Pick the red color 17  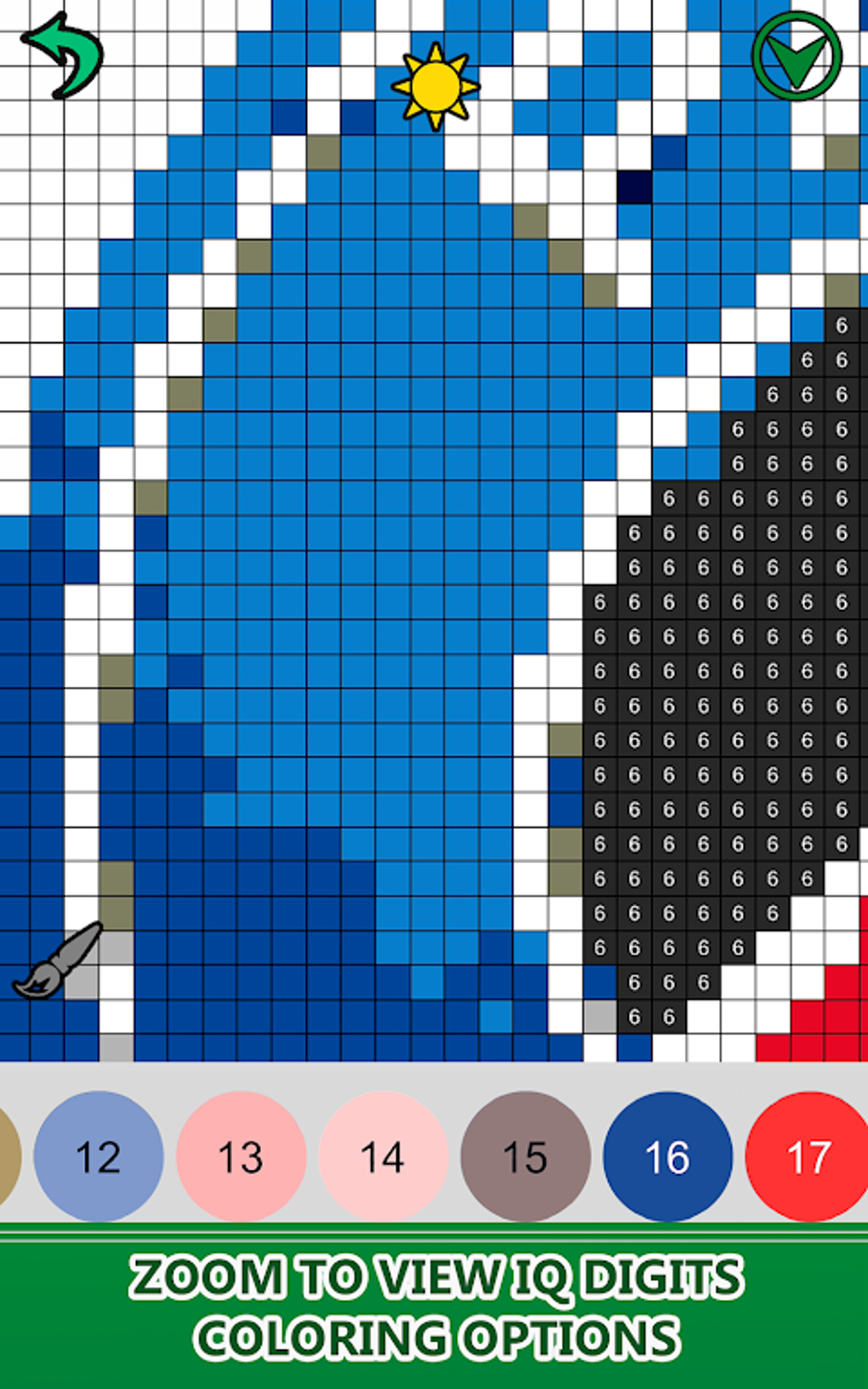[x=812, y=1156]
